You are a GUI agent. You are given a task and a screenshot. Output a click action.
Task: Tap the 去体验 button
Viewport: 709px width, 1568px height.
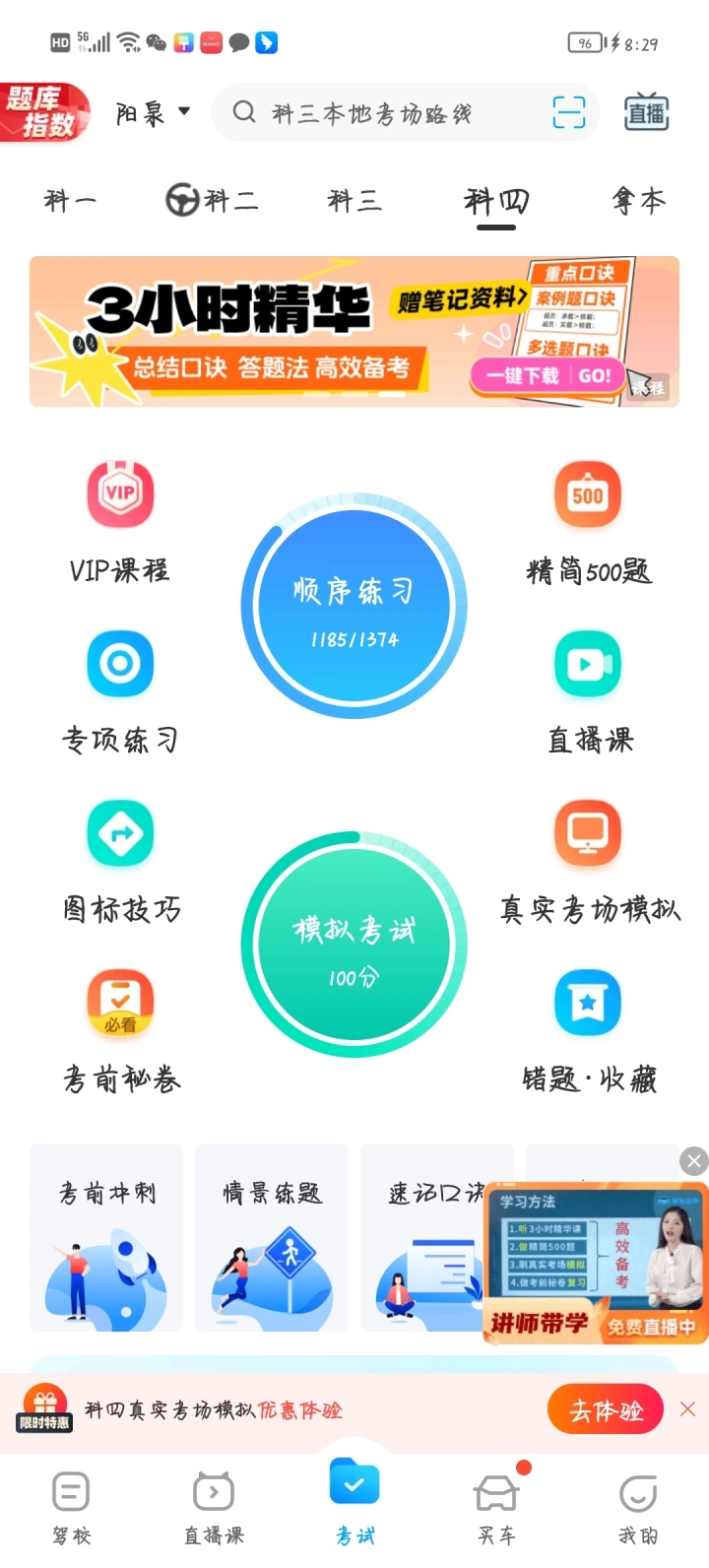click(x=606, y=1410)
